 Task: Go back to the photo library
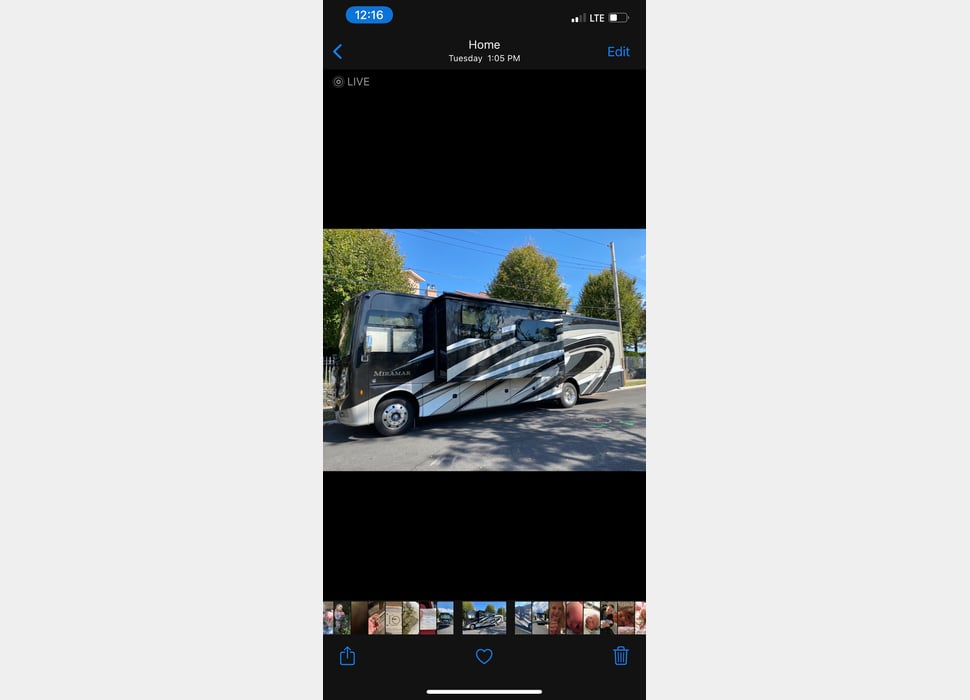click(x=338, y=52)
